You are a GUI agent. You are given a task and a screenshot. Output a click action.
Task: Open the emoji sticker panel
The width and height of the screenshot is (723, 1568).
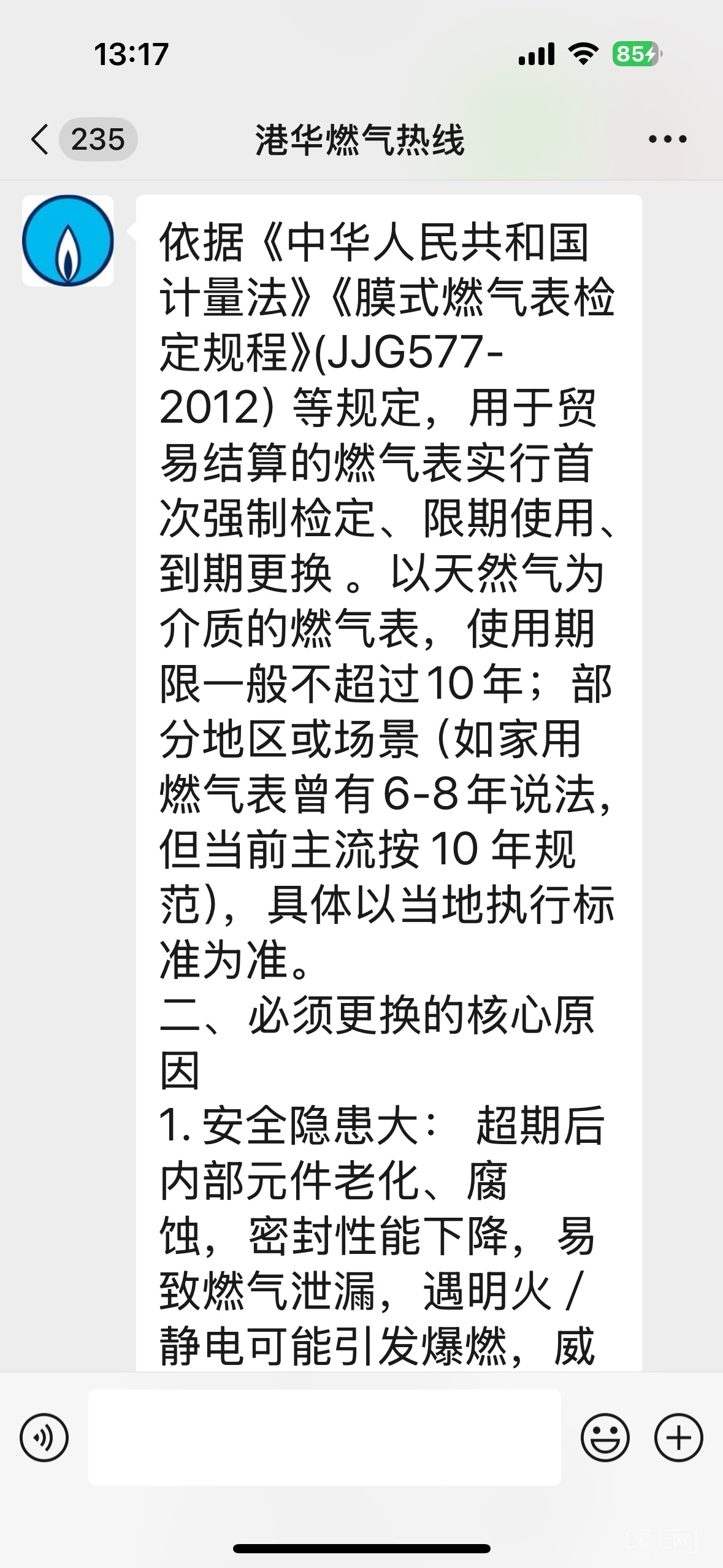[x=605, y=1437]
